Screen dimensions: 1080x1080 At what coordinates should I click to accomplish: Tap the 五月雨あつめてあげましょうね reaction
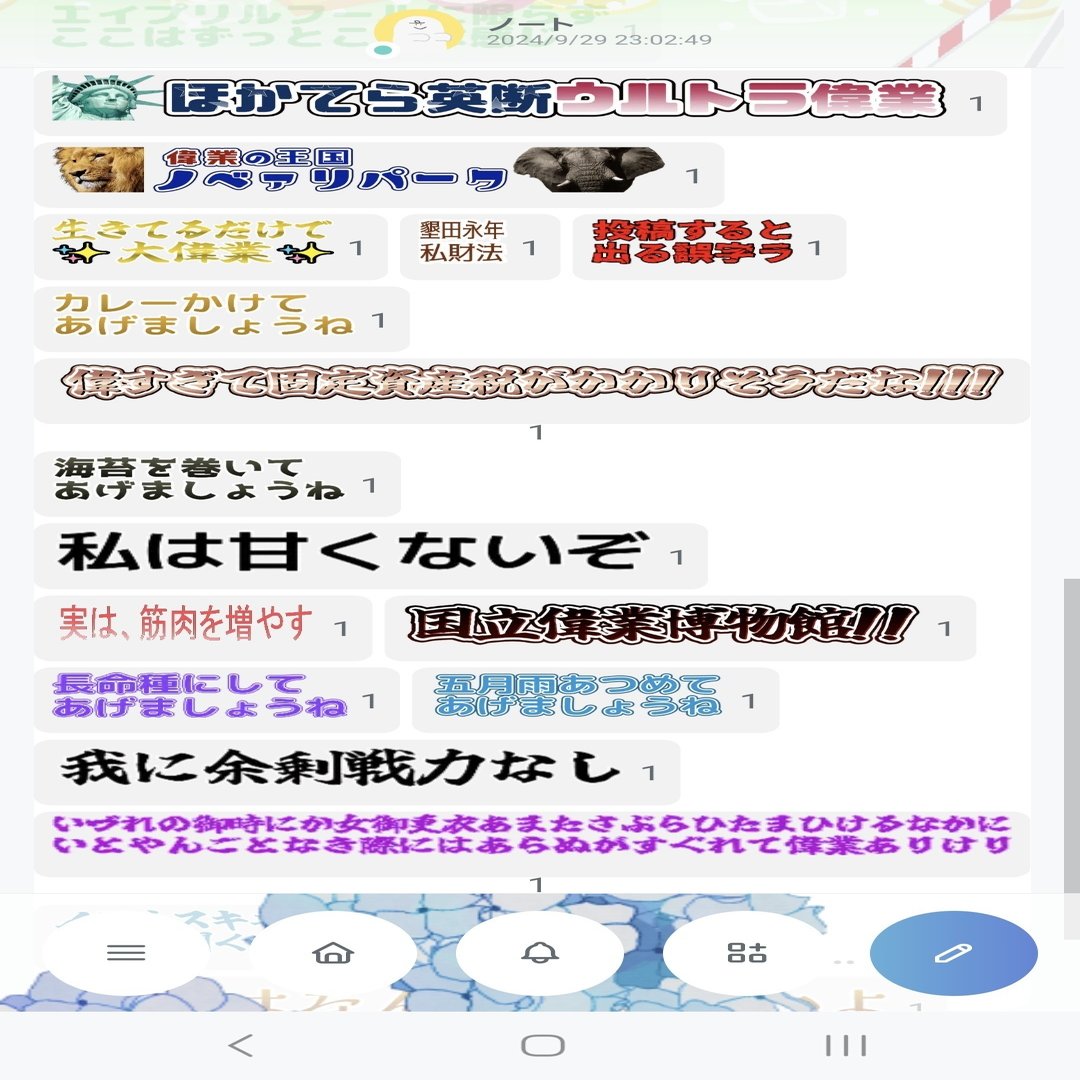pos(594,699)
